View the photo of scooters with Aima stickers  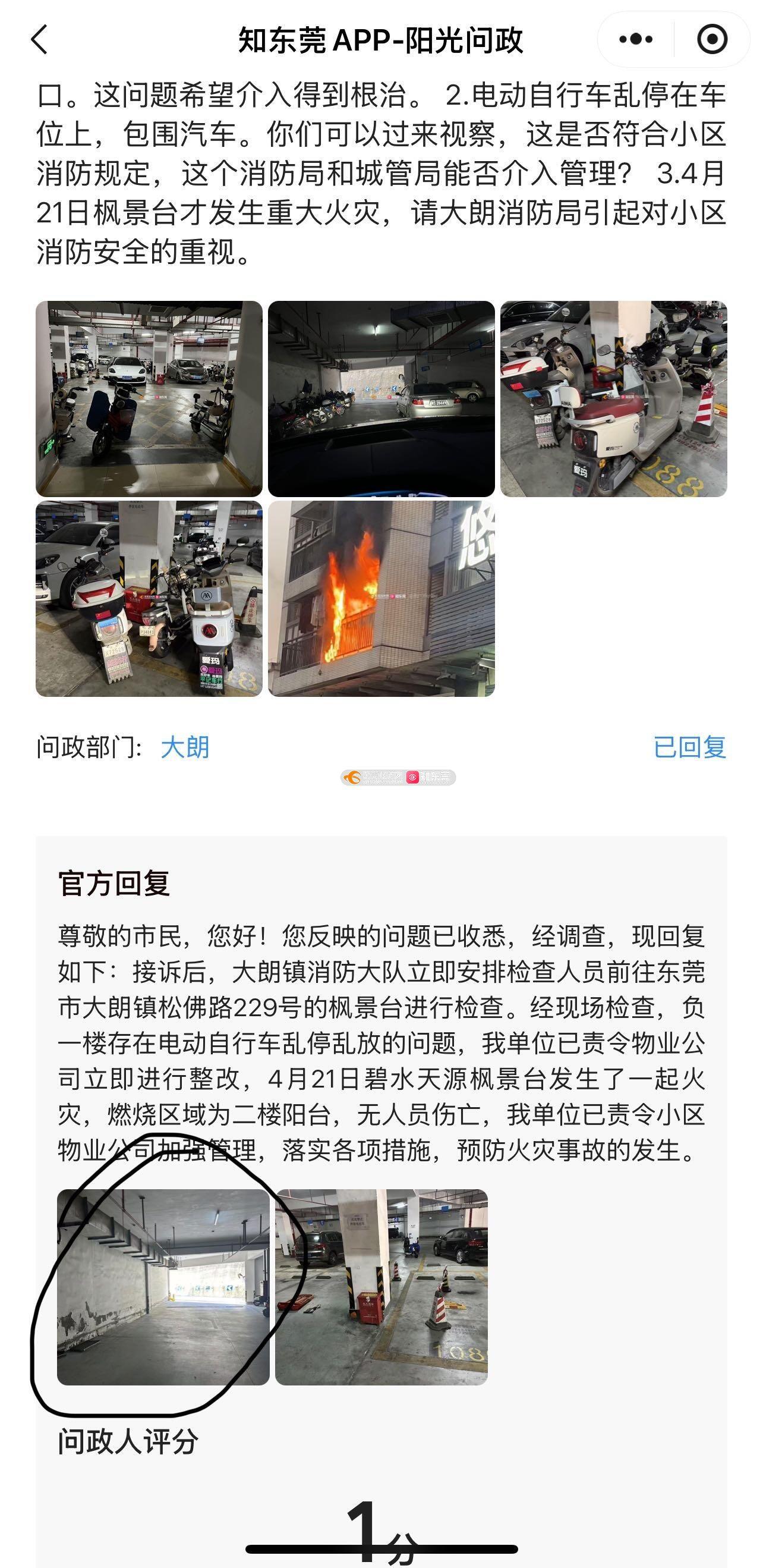pos(149,598)
